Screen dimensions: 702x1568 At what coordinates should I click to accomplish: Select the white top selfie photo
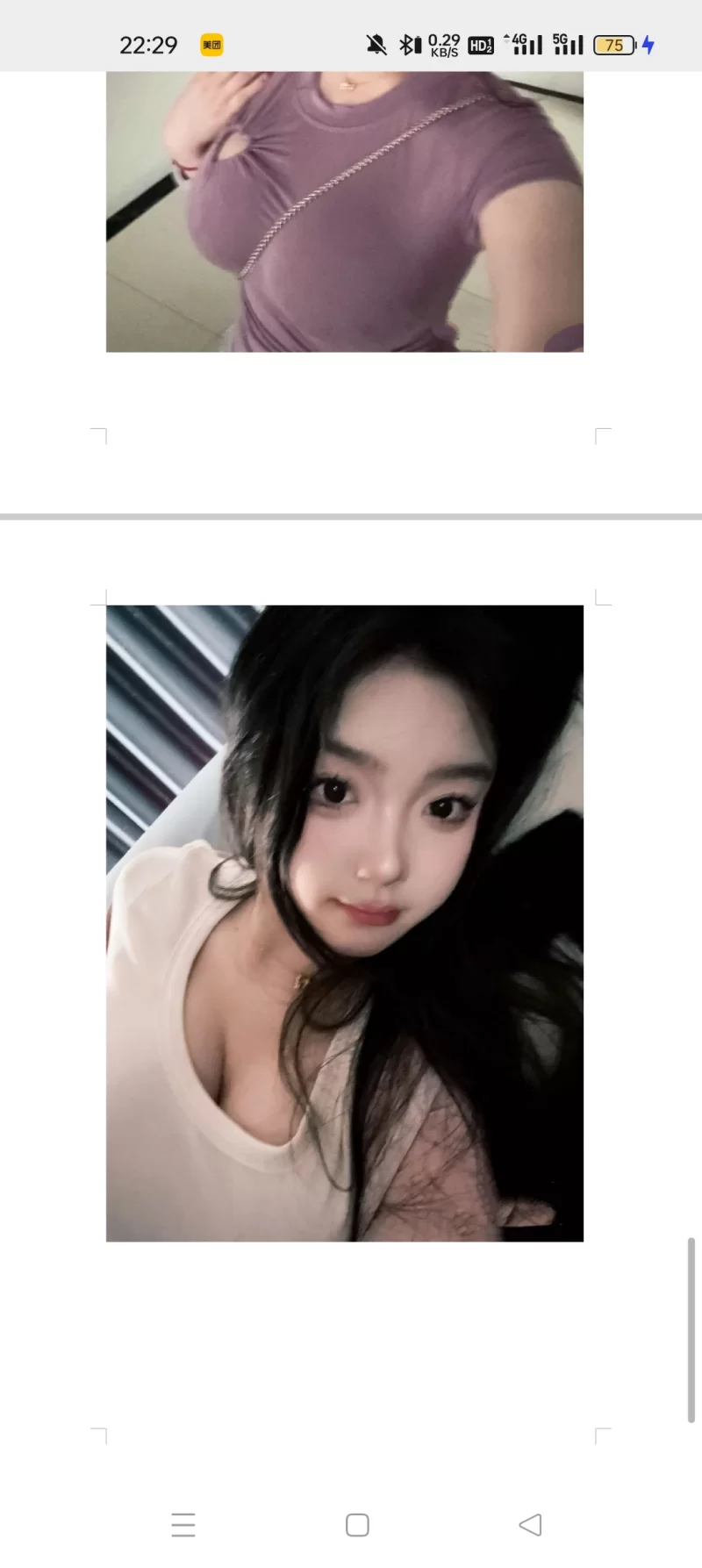pos(344,922)
